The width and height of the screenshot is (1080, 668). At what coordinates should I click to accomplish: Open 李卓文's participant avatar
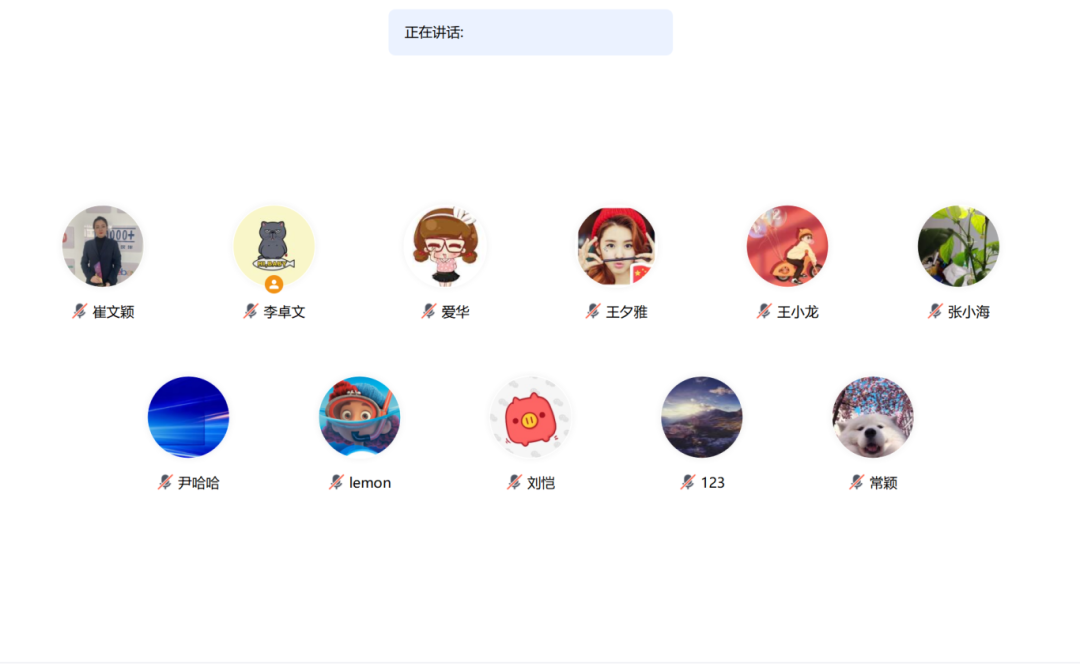pyautogui.click(x=274, y=246)
